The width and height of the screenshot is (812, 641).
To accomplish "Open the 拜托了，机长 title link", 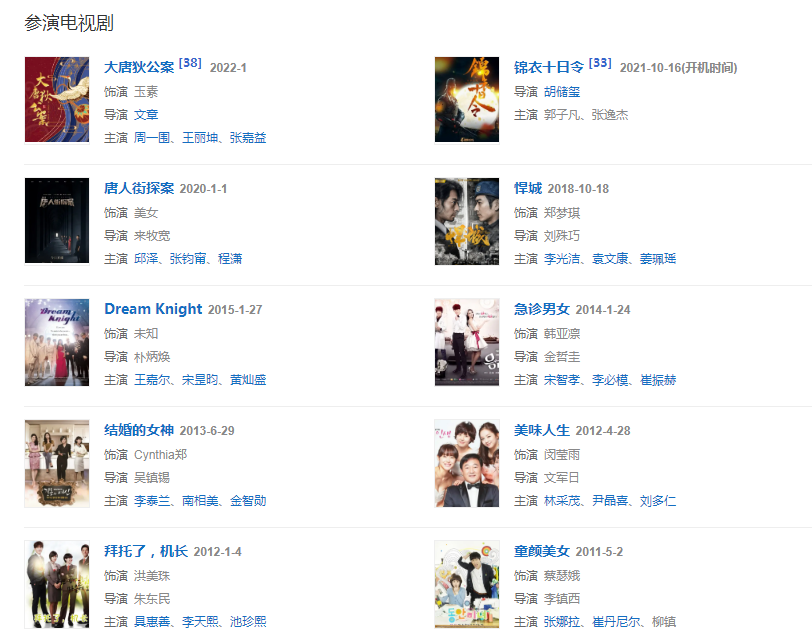I will pos(146,551).
